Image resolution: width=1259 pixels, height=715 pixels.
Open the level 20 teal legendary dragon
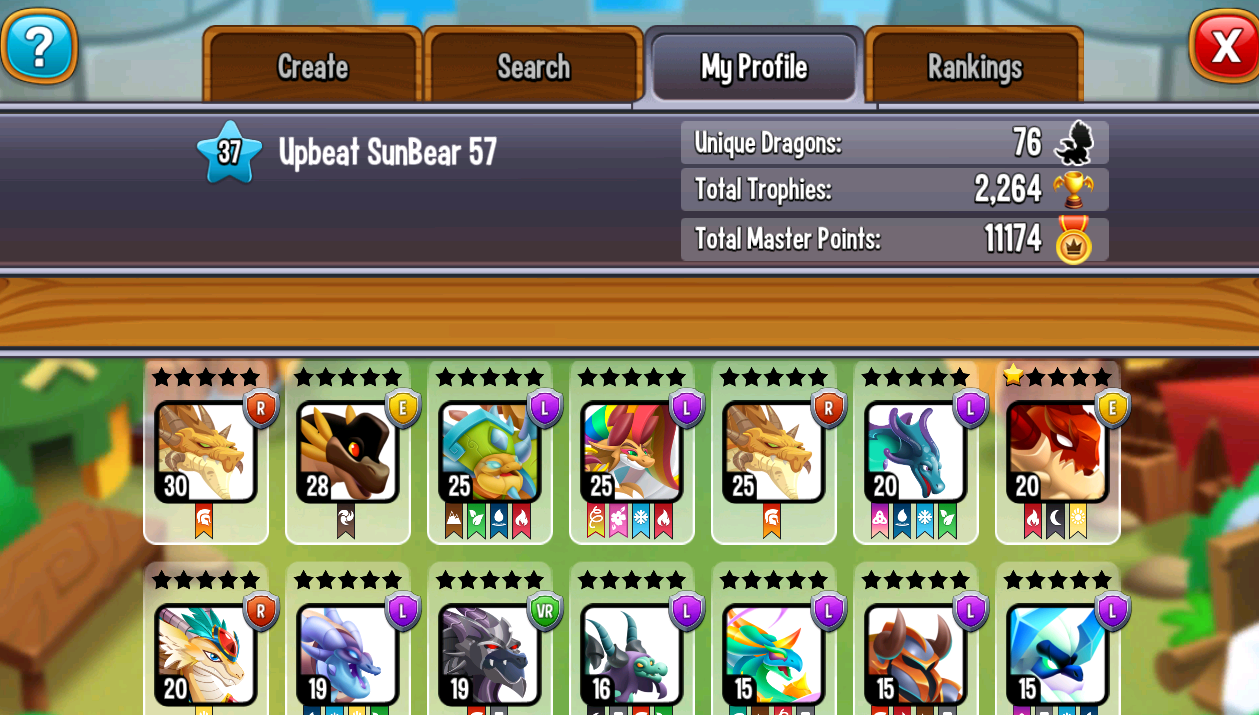(916, 453)
